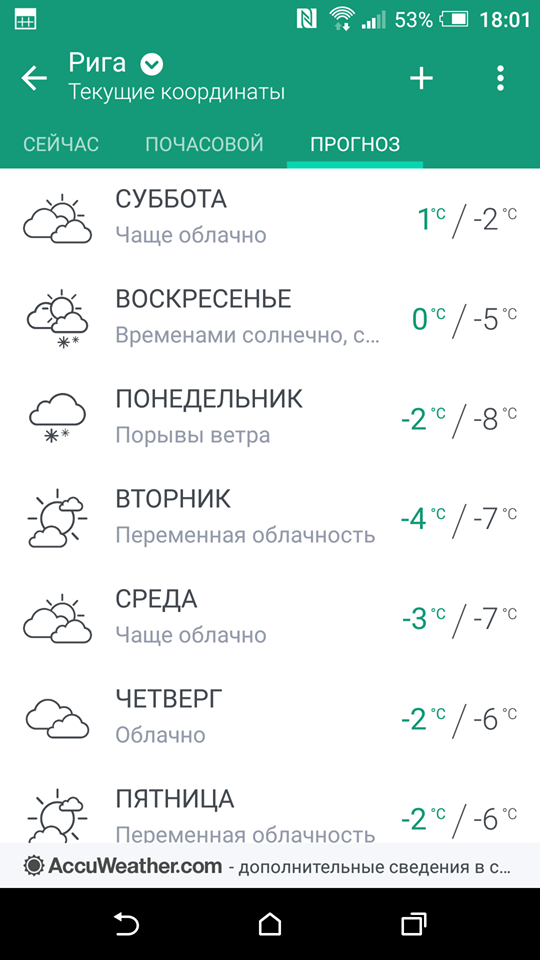Open the СРЕДА forecast row
The image size is (540, 960).
tap(270, 618)
